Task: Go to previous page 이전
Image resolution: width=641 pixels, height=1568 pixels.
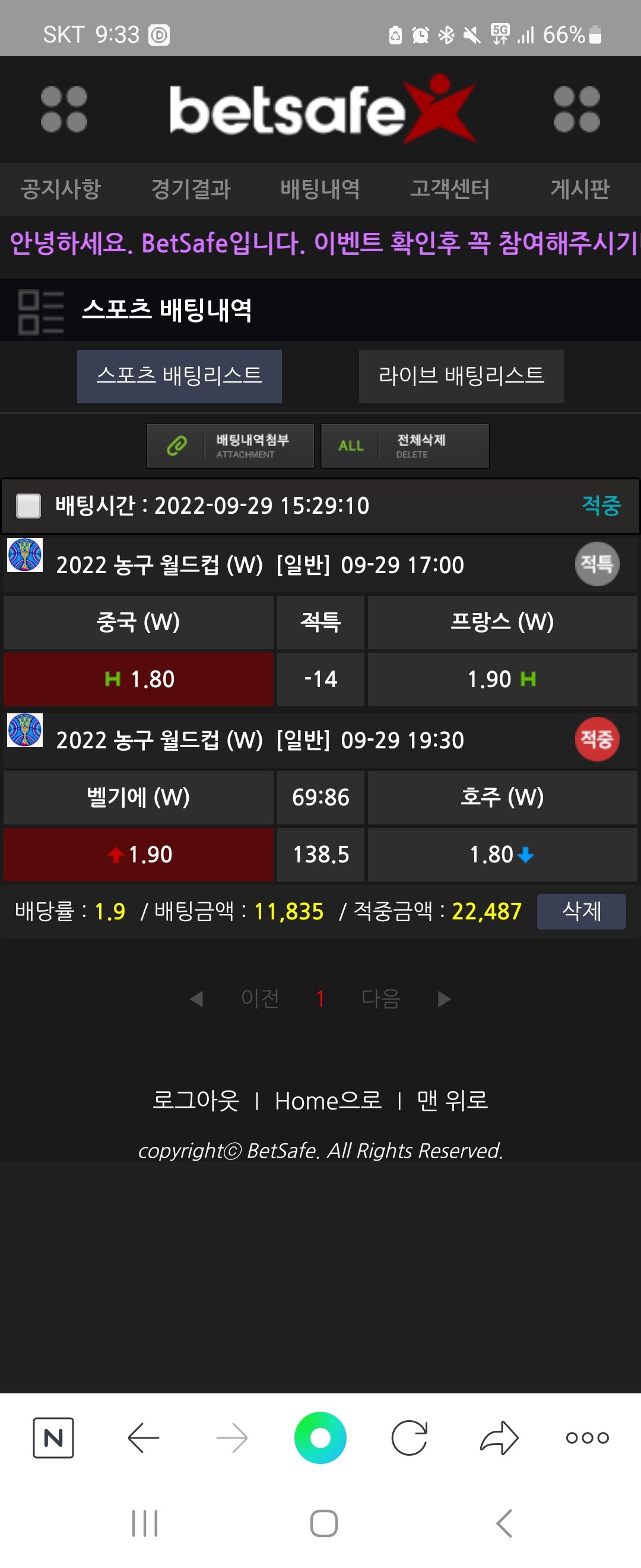Action: pyautogui.click(x=260, y=998)
